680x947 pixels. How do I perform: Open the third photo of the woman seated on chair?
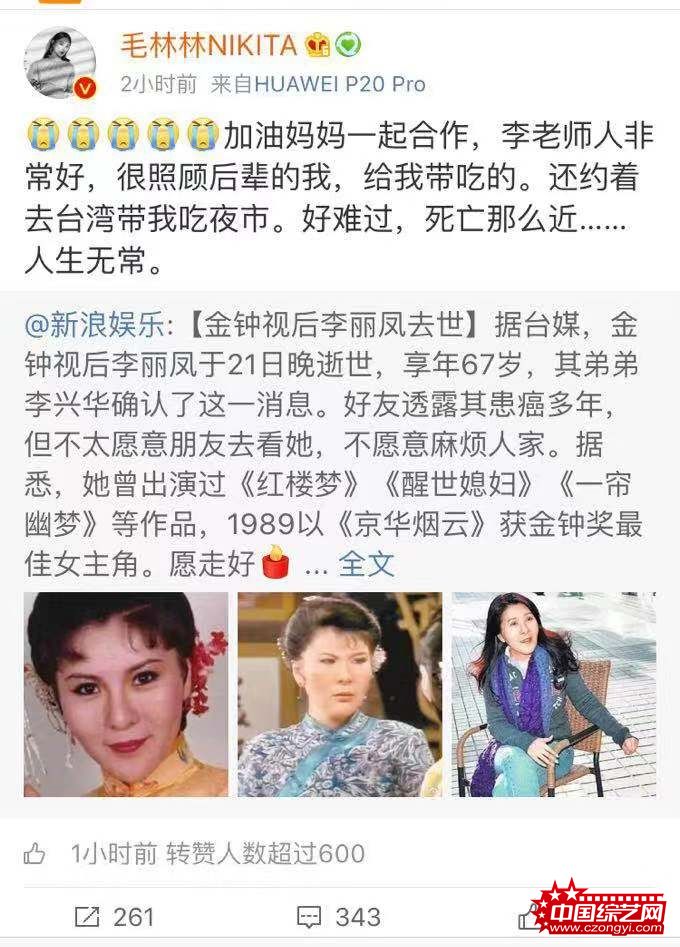(x=553, y=694)
